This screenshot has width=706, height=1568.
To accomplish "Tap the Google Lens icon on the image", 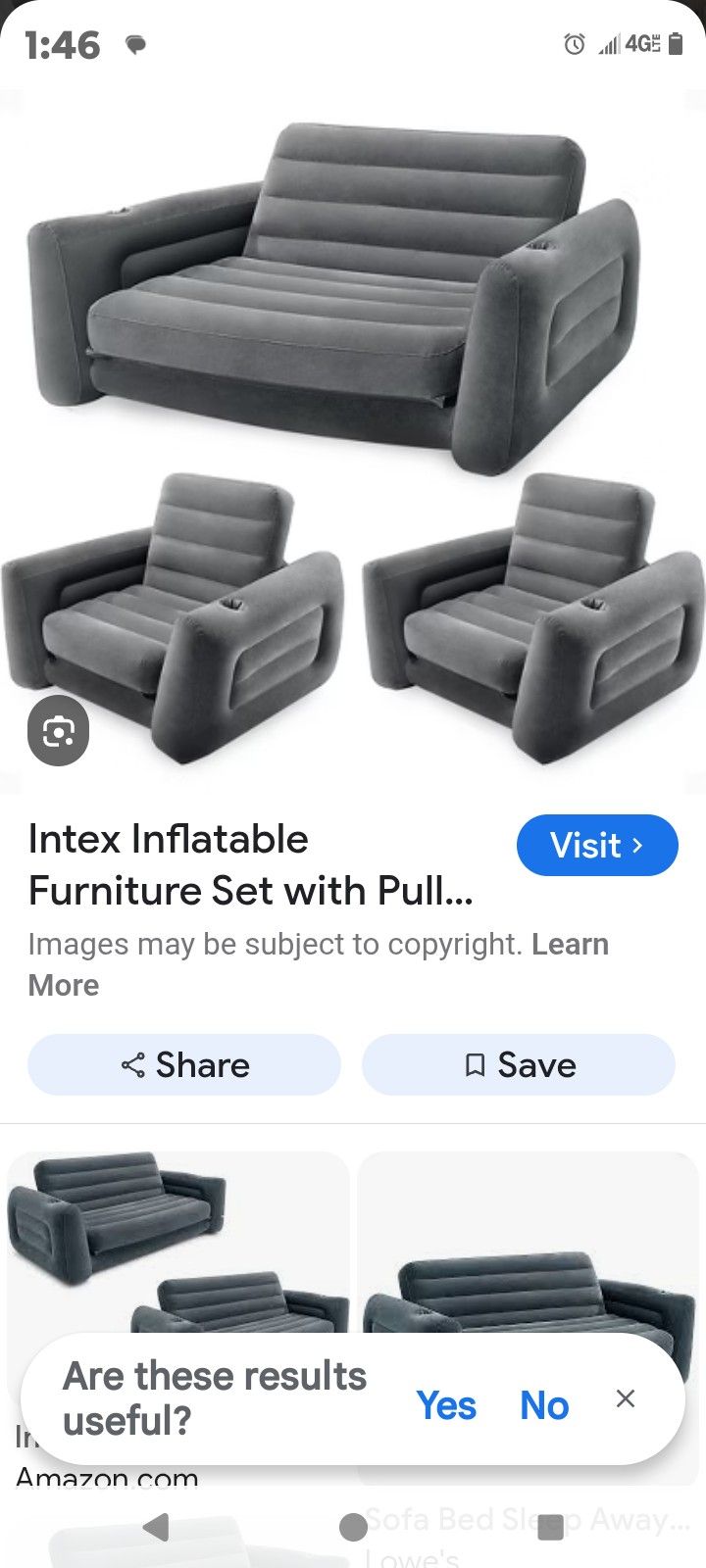I will point(59,731).
